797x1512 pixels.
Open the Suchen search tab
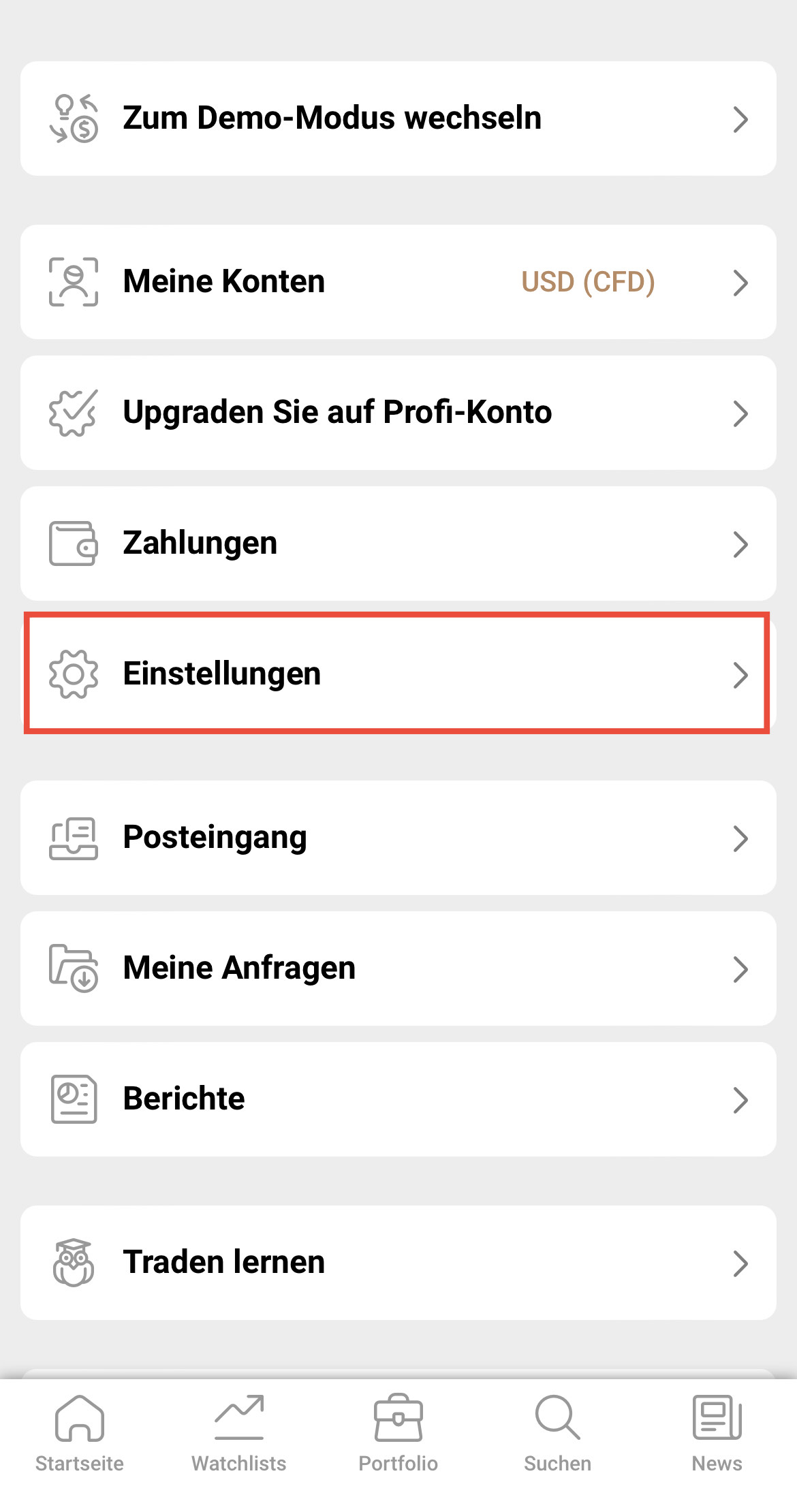558,1433
